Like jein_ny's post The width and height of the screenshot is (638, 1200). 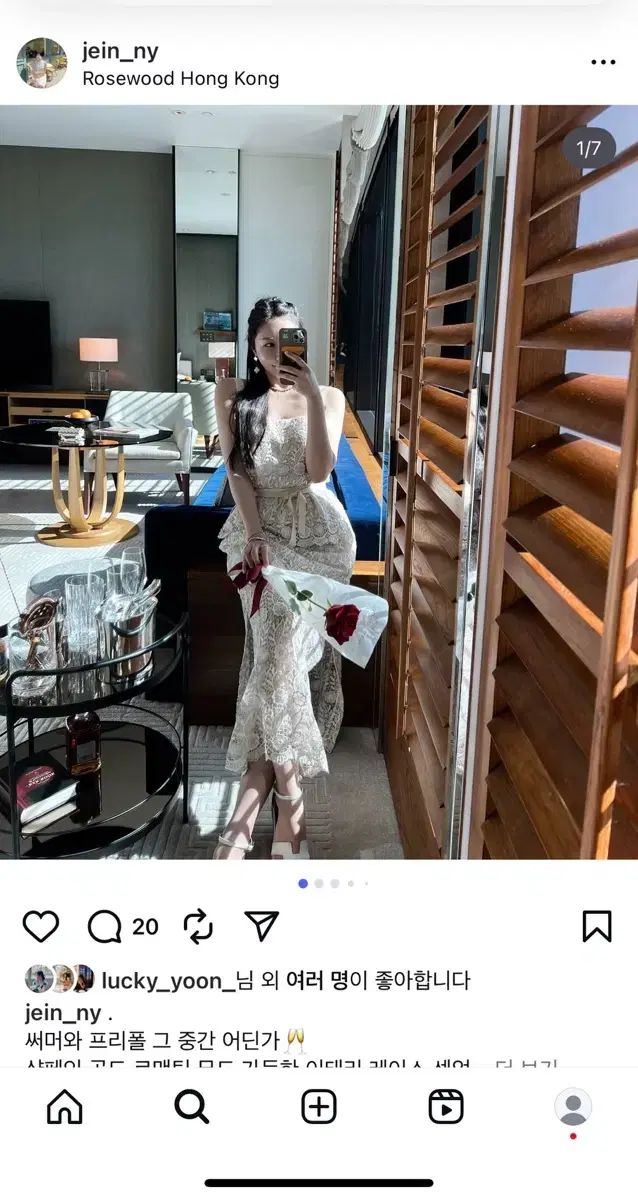[x=41, y=927]
